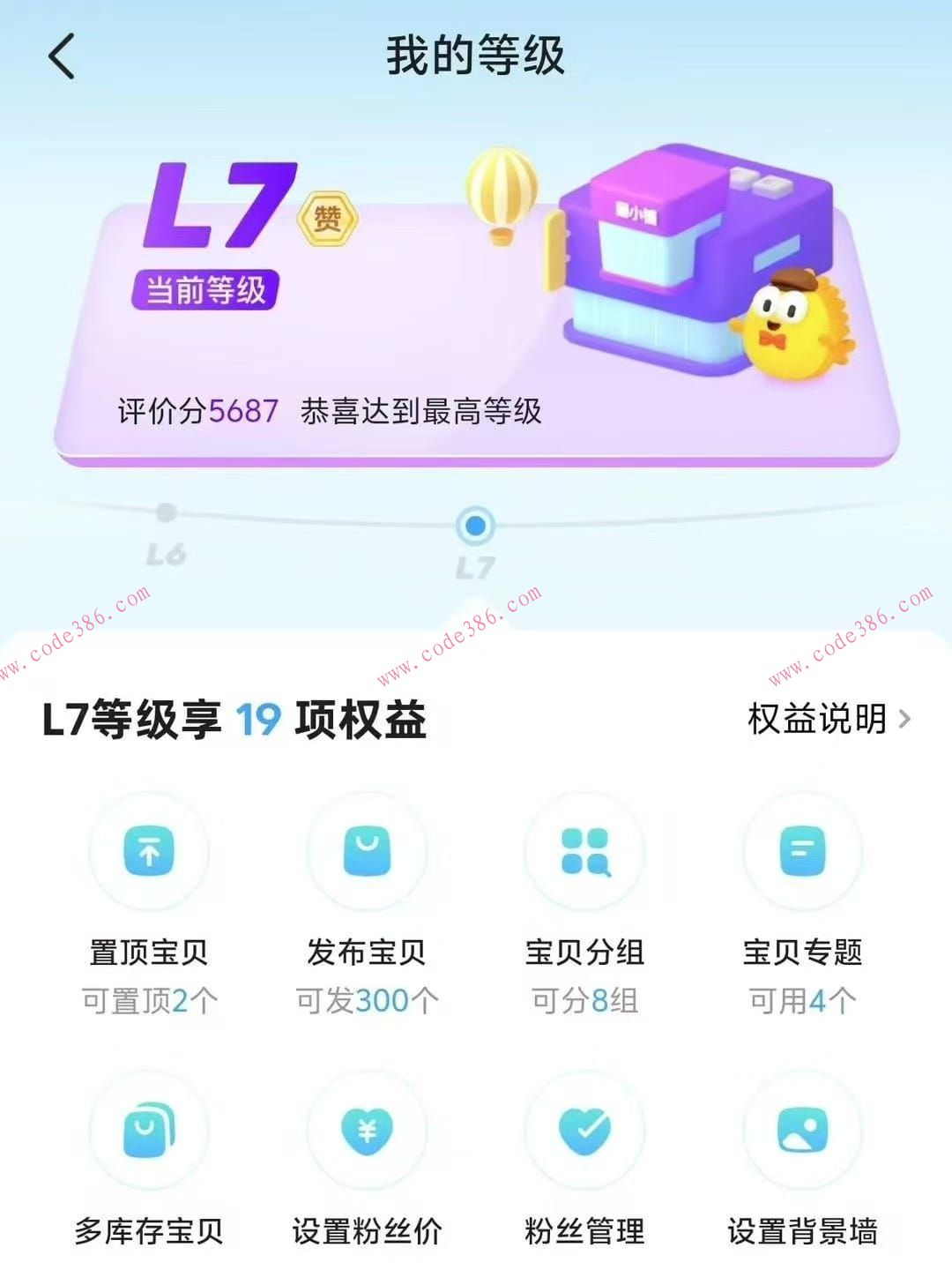Select the 多库存宝贝 inventory icon
The width and height of the screenshot is (952, 1270).
150,1133
